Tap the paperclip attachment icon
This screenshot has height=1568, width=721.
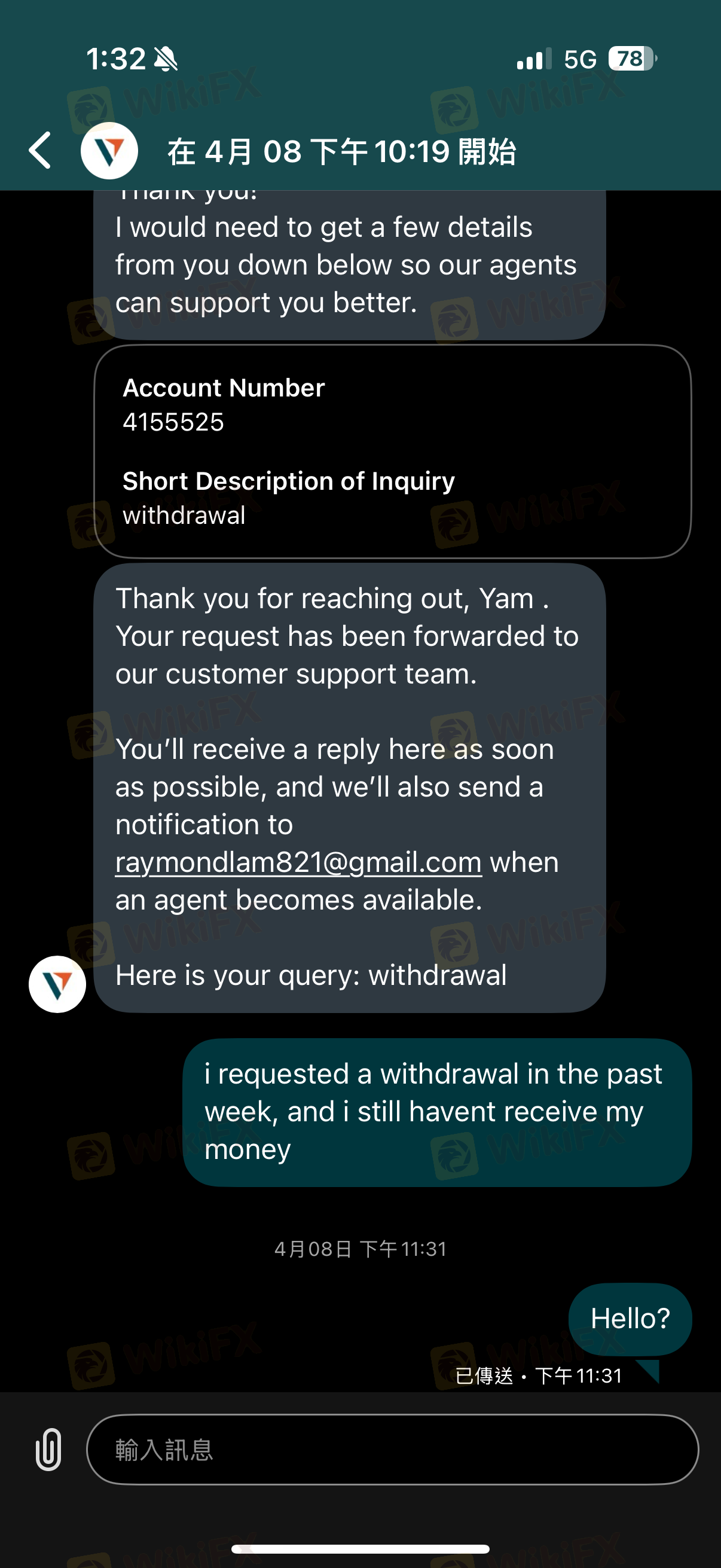tap(48, 1450)
